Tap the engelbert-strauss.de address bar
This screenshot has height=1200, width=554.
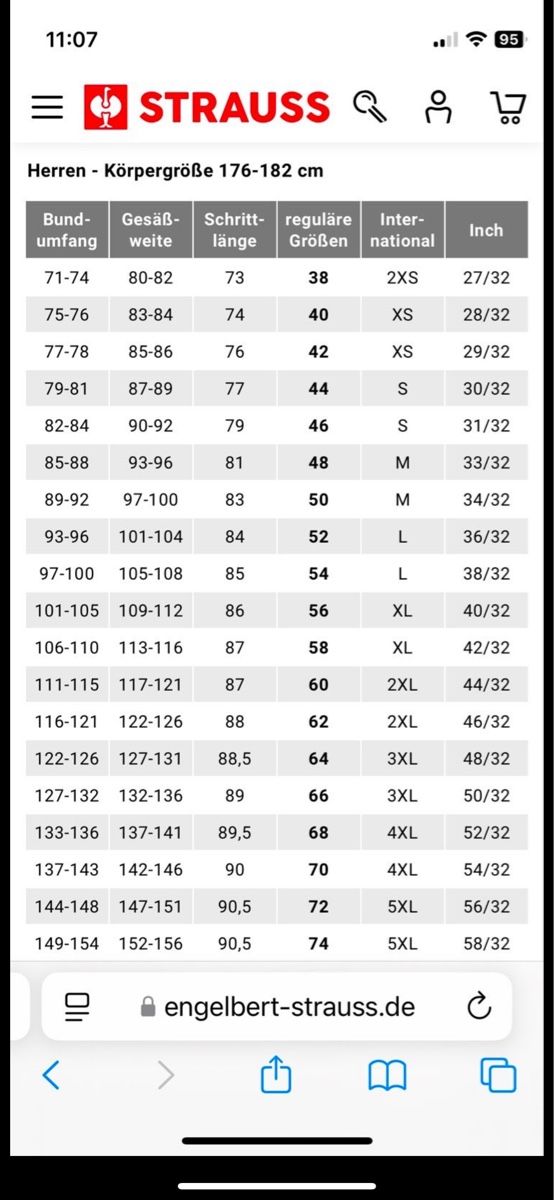(278, 1006)
